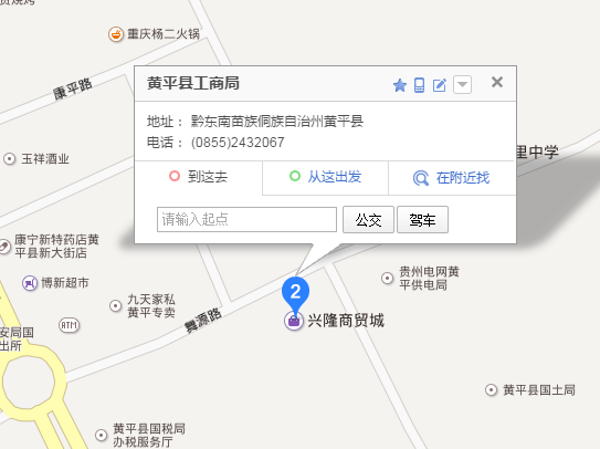This screenshot has height=449, width=600.
Task: Switch to the 从这出发 tab
Action: (x=325, y=177)
